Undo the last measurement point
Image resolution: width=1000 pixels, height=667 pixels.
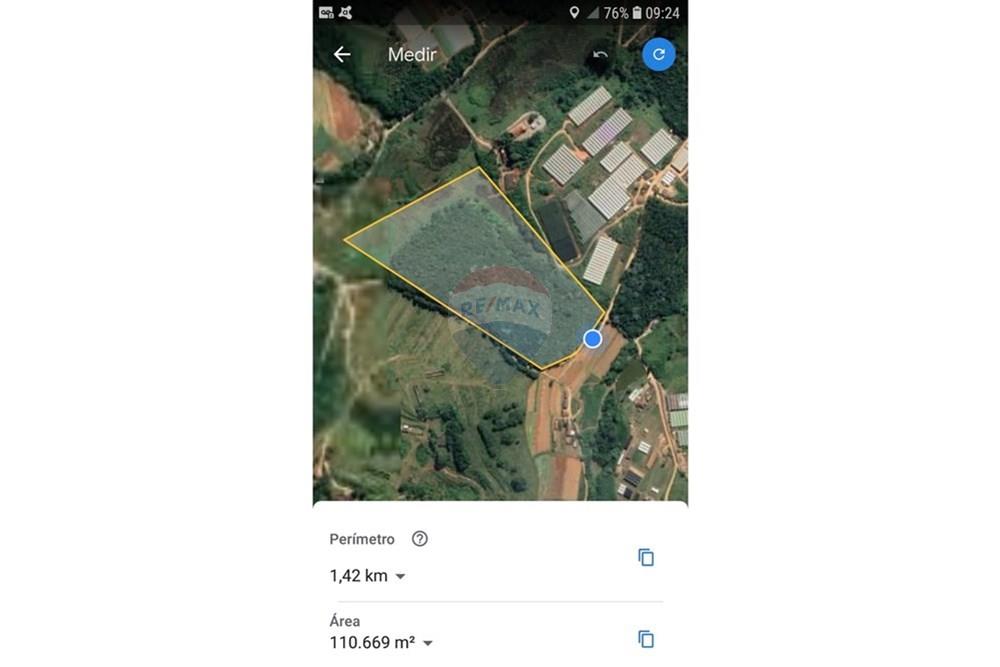600,55
